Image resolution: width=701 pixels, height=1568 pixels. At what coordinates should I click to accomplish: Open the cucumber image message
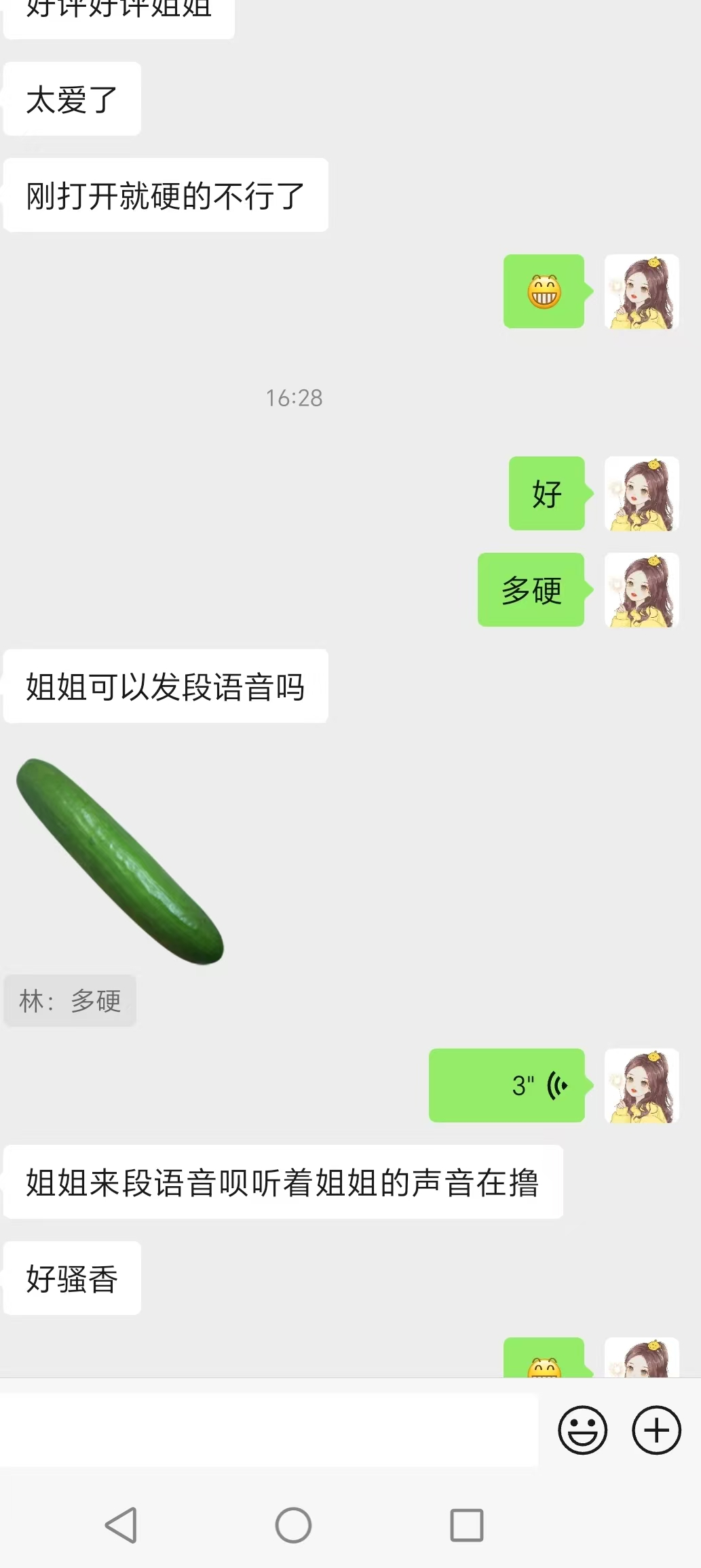tap(120, 861)
